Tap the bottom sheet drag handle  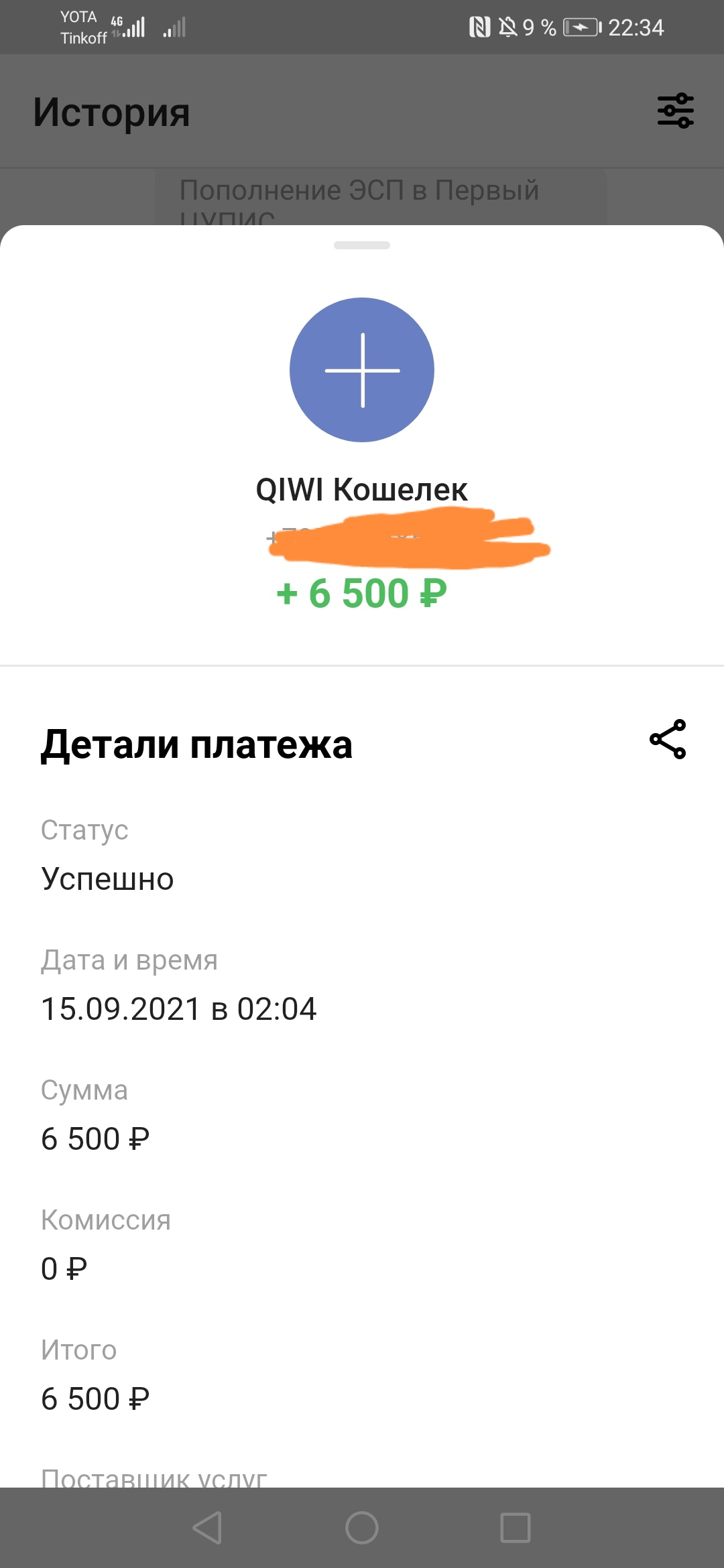[362, 245]
